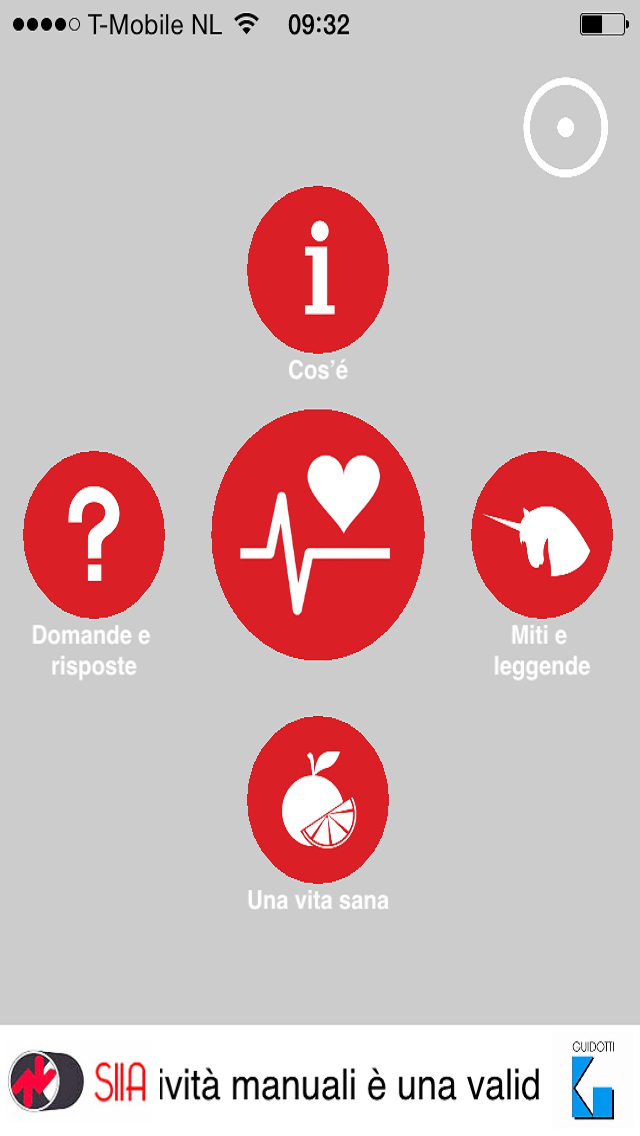Viewport: 640px width, 1136px height.
Task: Open Miti e leggende unicorn button
Action: [541, 535]
